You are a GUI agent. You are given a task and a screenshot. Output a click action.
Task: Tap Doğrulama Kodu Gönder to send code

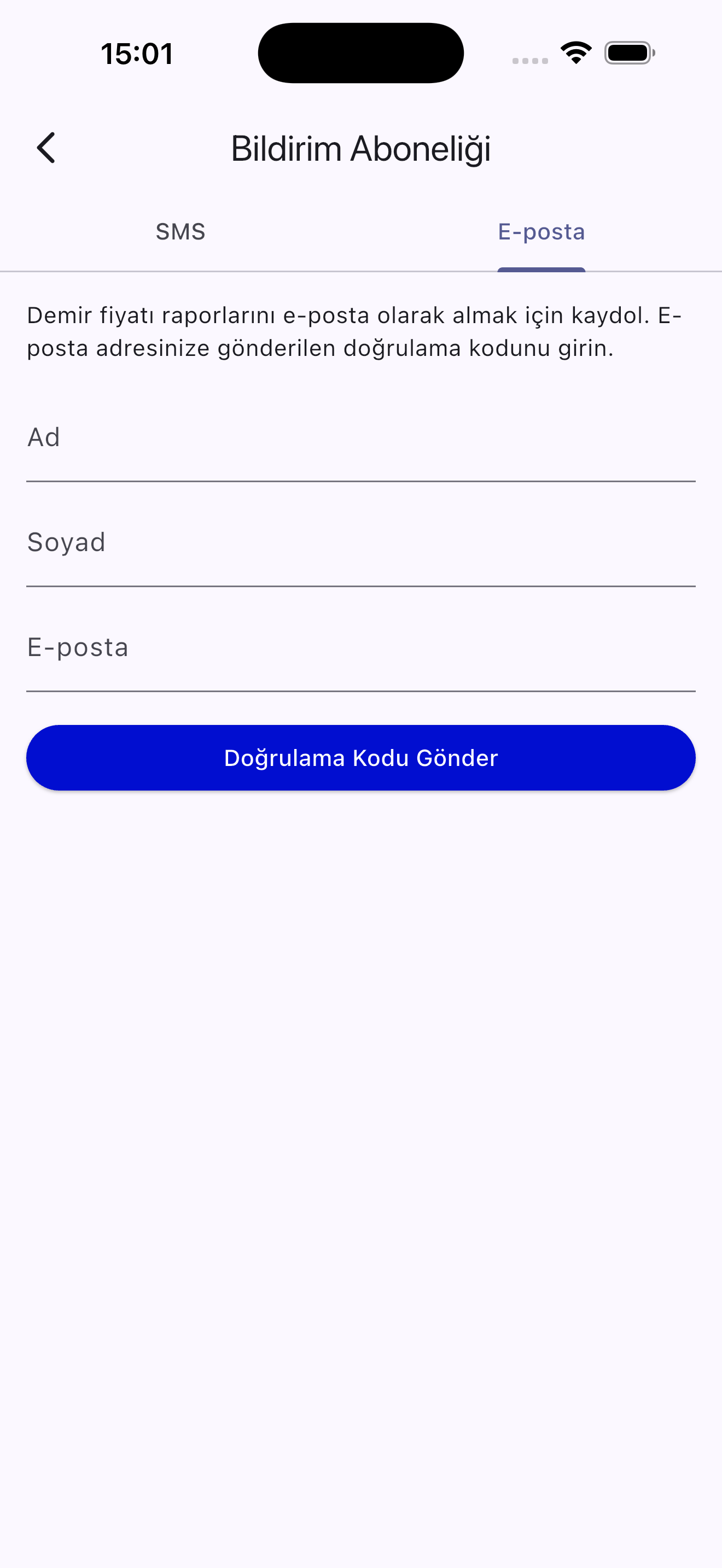tap(361, 757)
